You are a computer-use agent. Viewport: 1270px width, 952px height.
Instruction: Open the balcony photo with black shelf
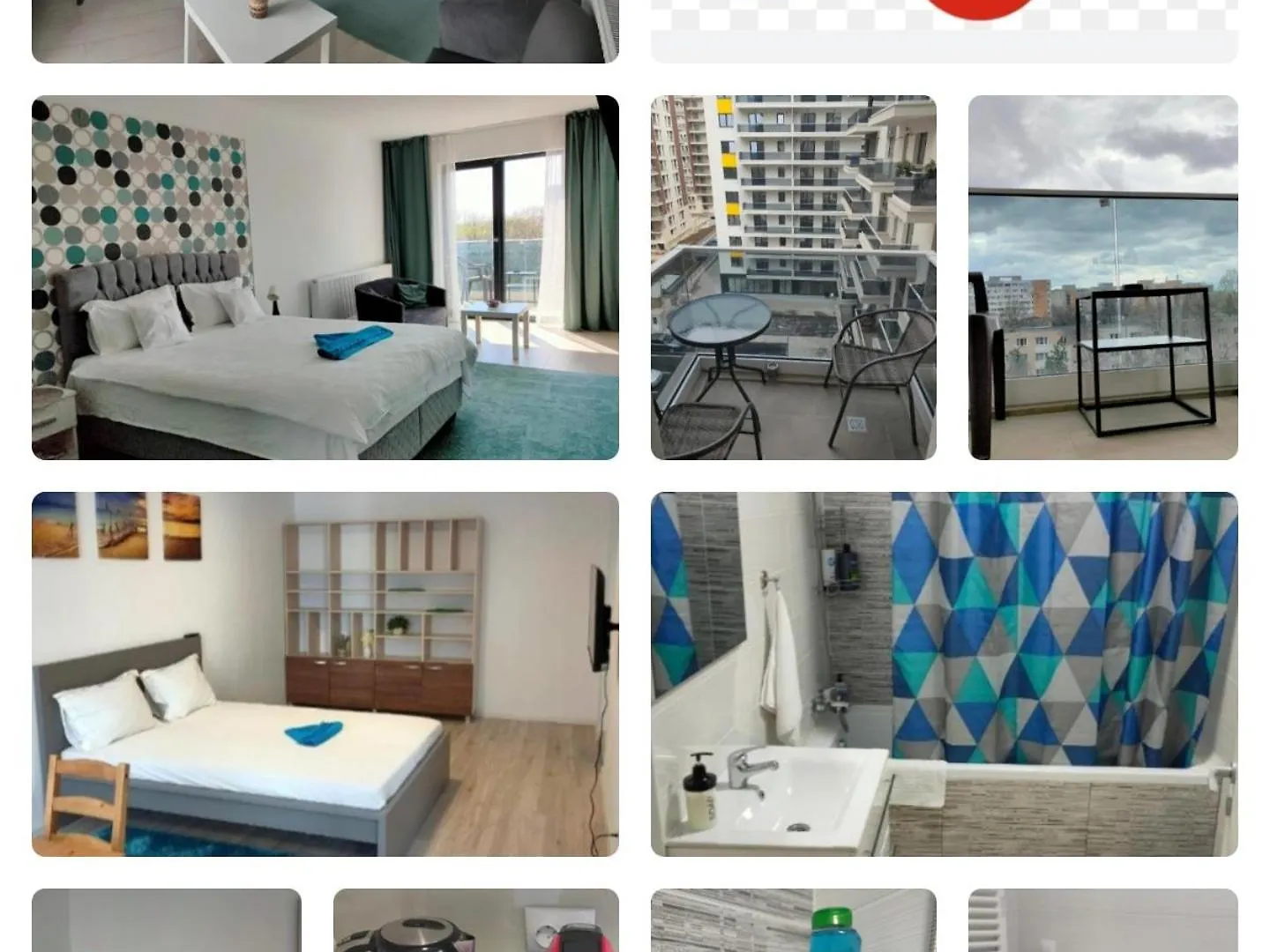point(1102,277)
